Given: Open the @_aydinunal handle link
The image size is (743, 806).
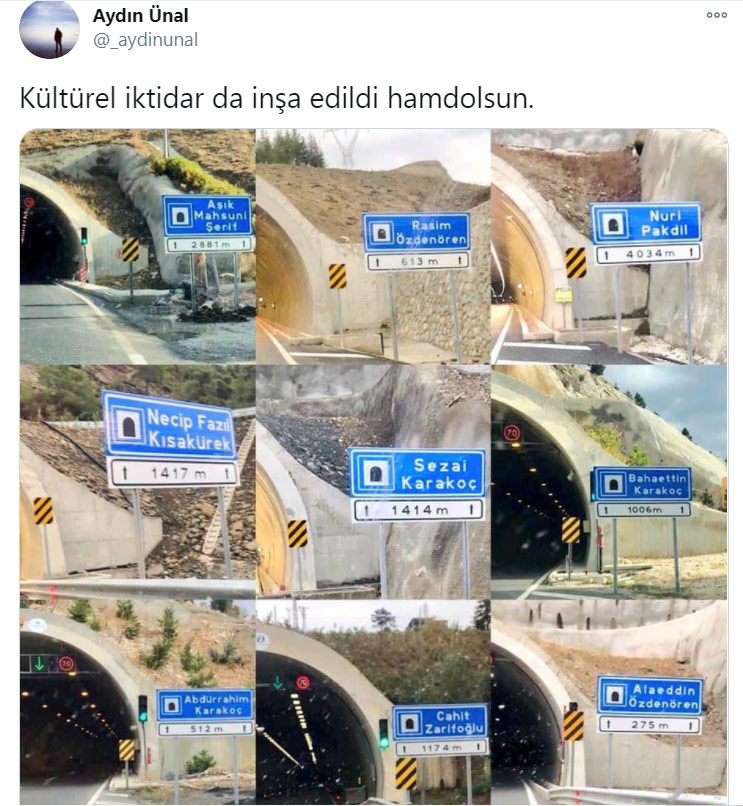Looking at the screenshot, I should 145,40.
